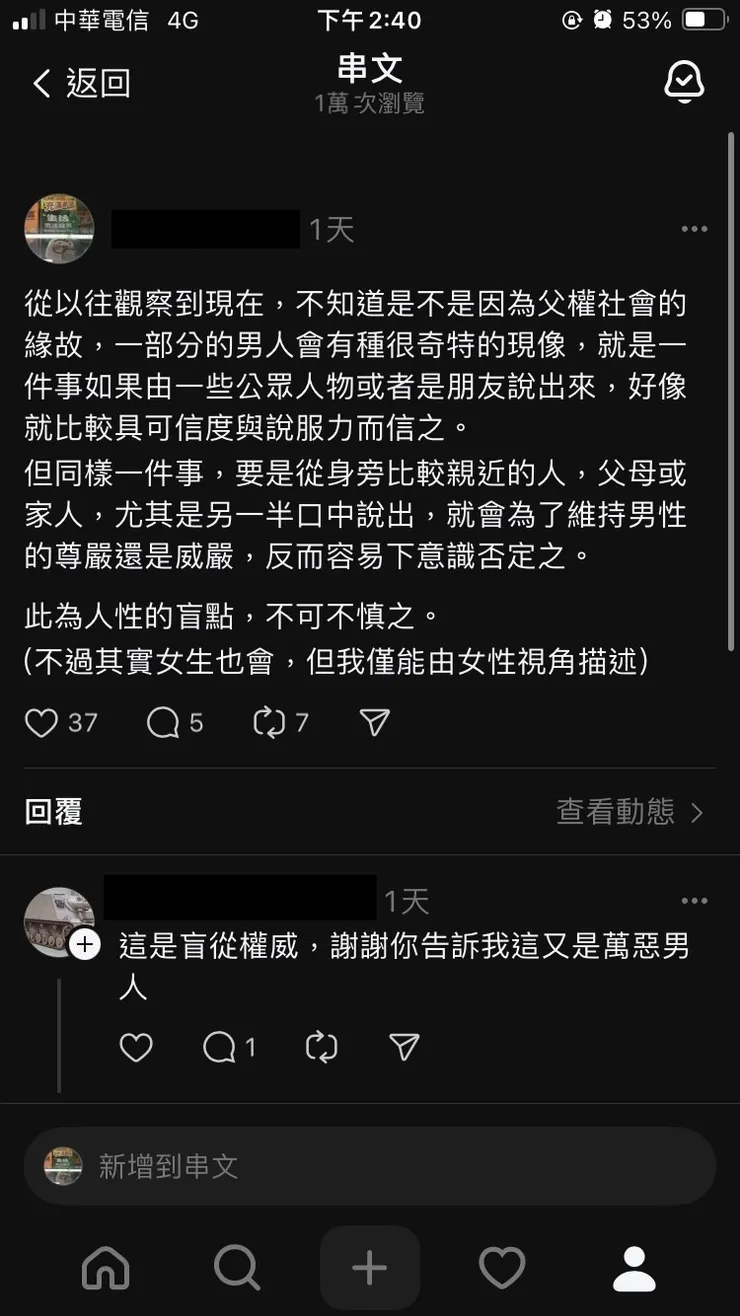Open the Home feed from the bottom bar
740x1316 pixels.
pos(106,1267)
